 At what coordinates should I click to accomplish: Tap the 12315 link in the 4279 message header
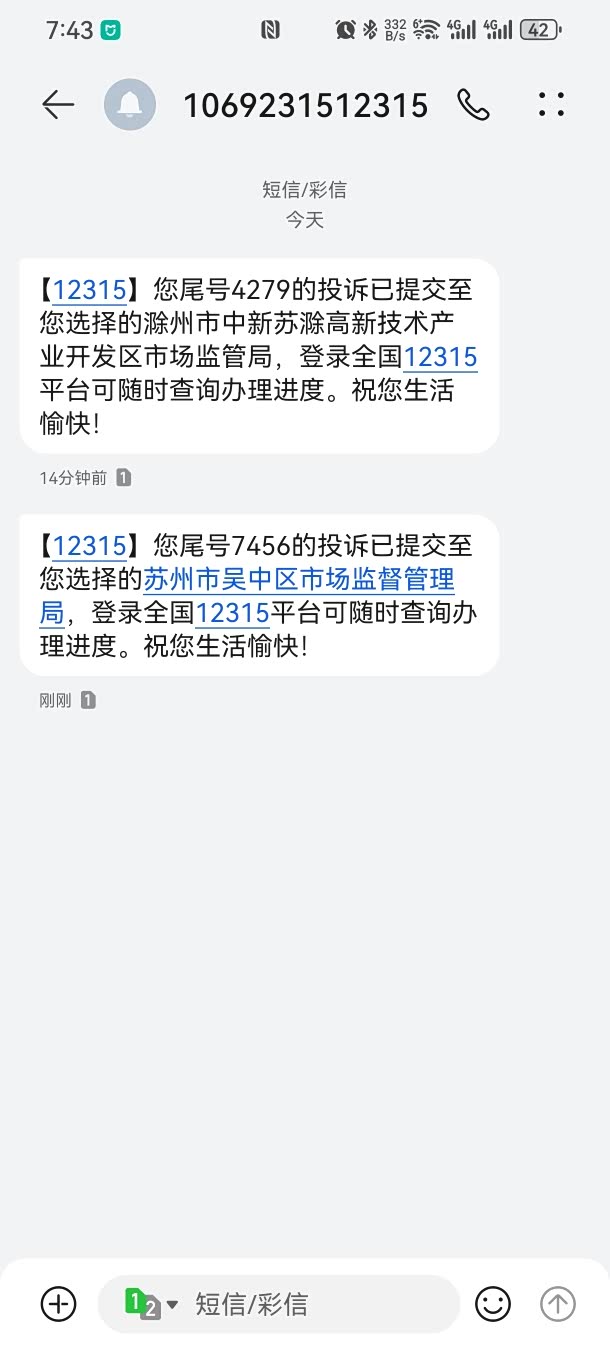tap(89, 290)
